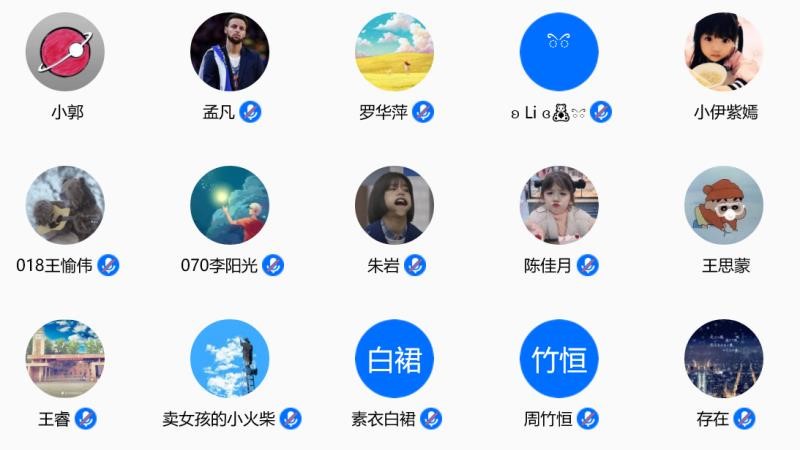Open 罗华萍's avatar

tap(395, 52)
